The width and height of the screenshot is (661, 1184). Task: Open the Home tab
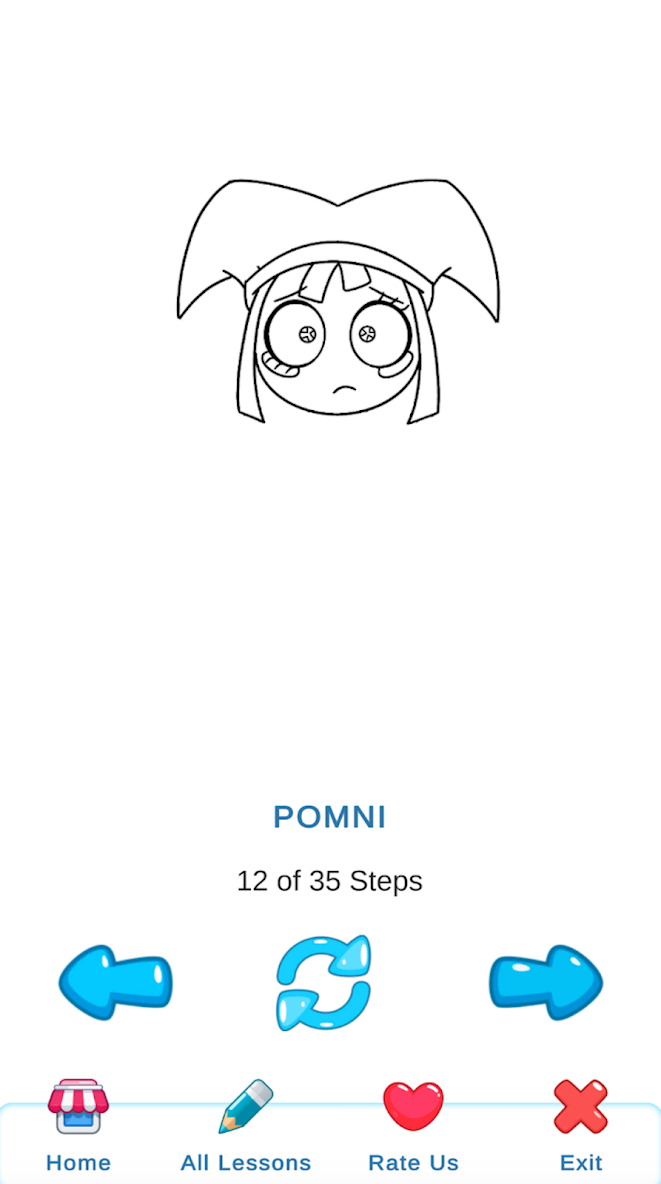point(78,1124)
